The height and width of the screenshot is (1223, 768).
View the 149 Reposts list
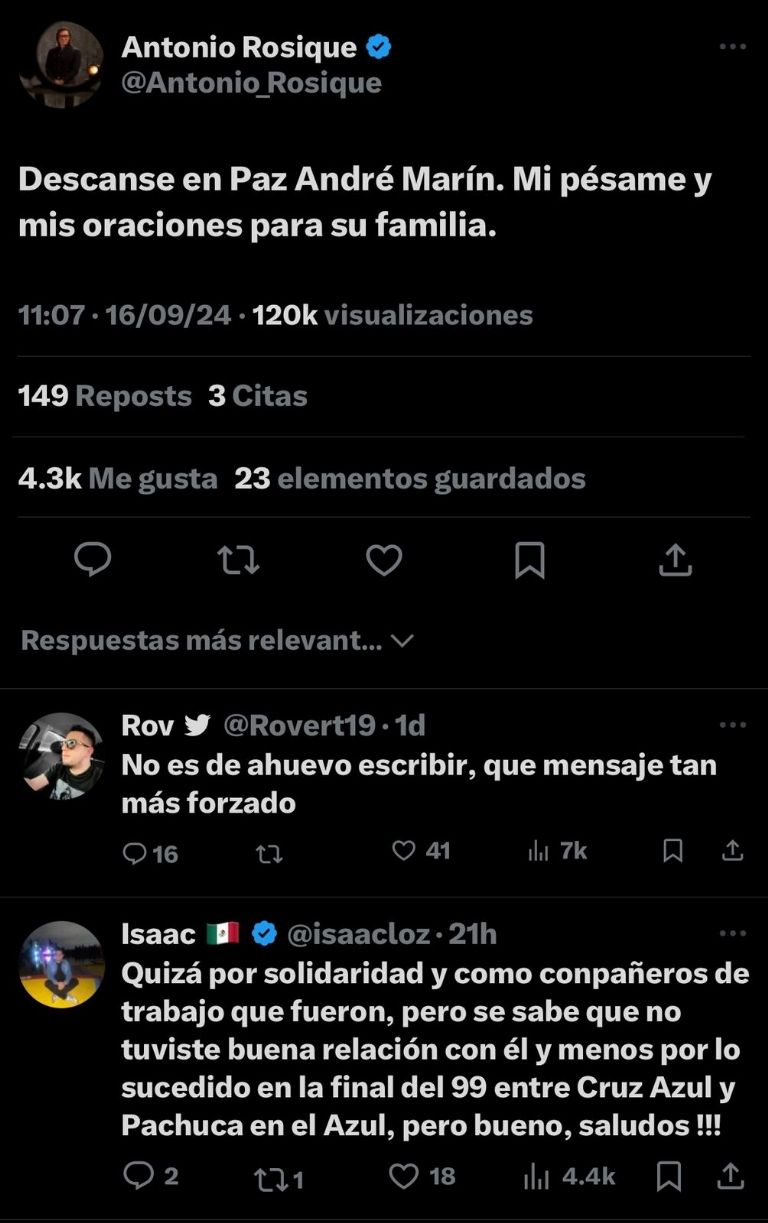[105, 396]
